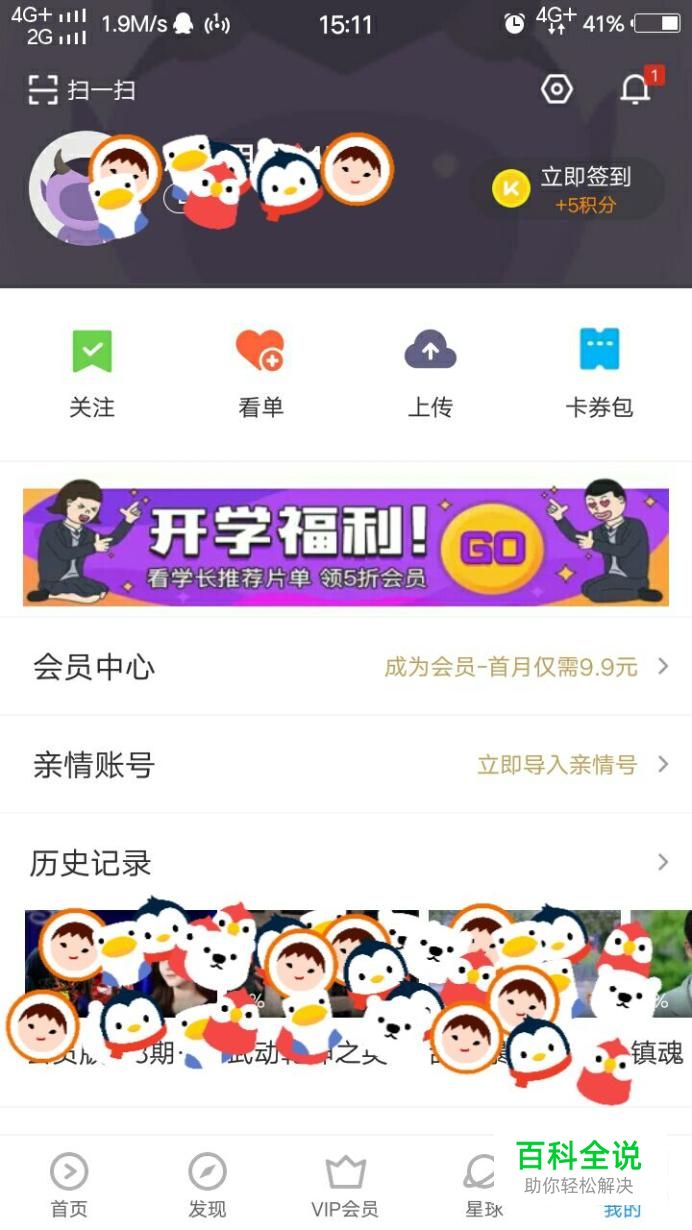Viewport: 692px width, 1230px height.
Task: Open the notifications bell
Action: [636, 90]
